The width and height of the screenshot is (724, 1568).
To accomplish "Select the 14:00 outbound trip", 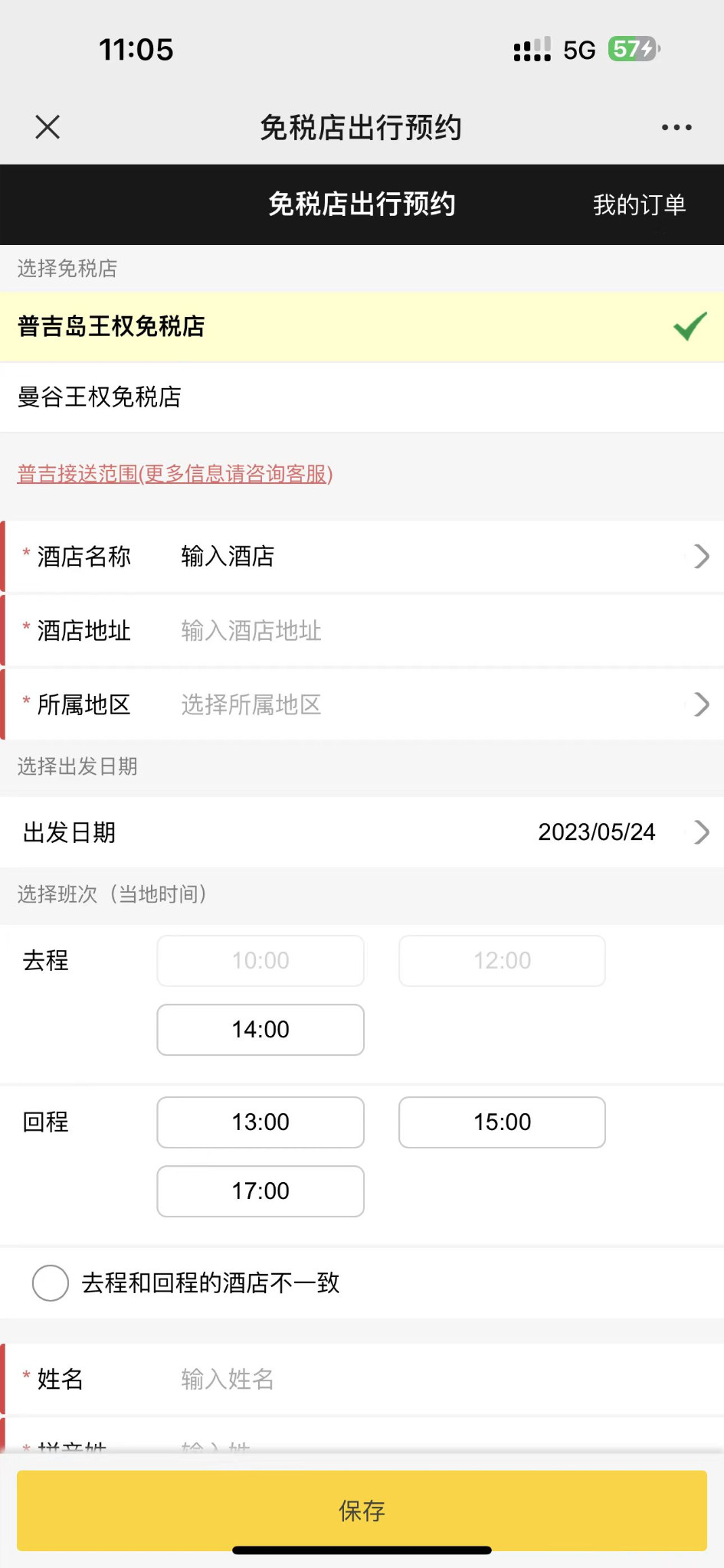I will pyautogui.click(x=260, y=1030).
